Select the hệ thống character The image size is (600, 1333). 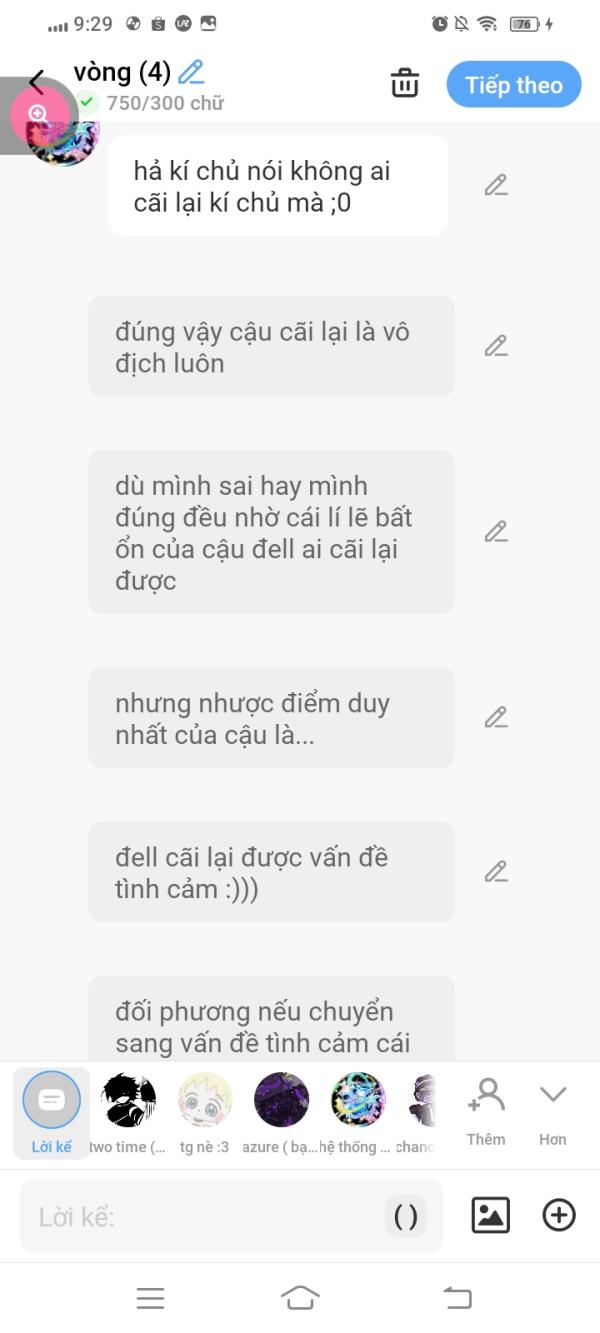pyautogui.click(x=357, y=1113)
